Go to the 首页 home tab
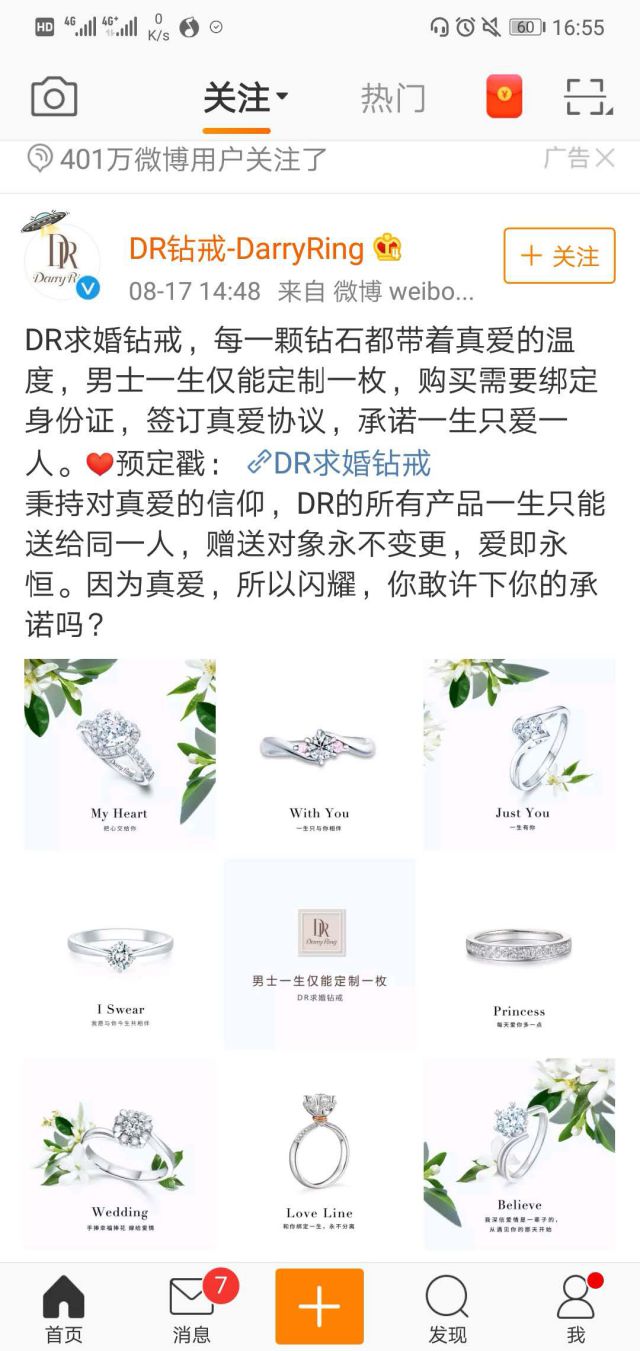Screen dimensions: 640x1351 64,1308
